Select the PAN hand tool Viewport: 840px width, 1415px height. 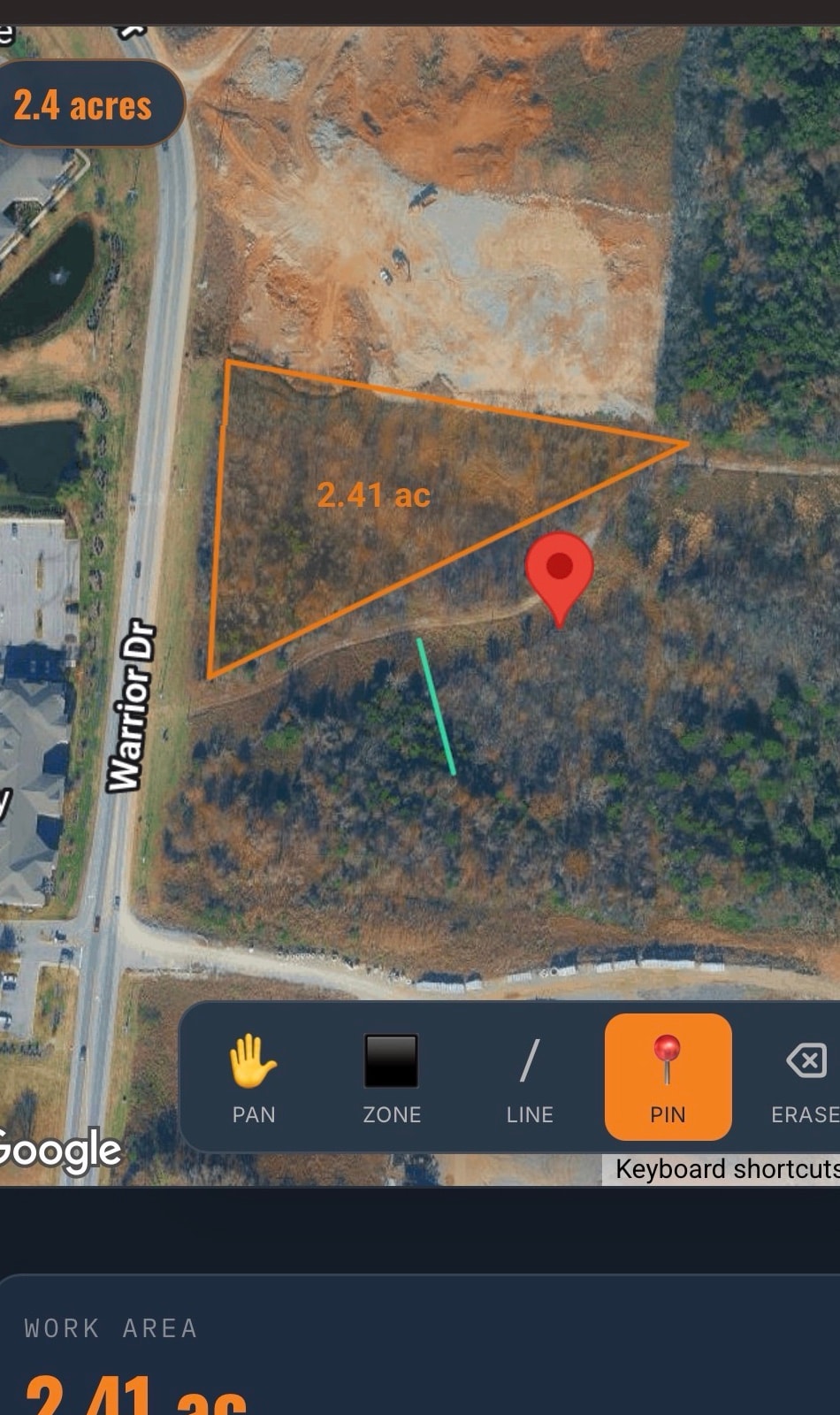point(254,1077)
